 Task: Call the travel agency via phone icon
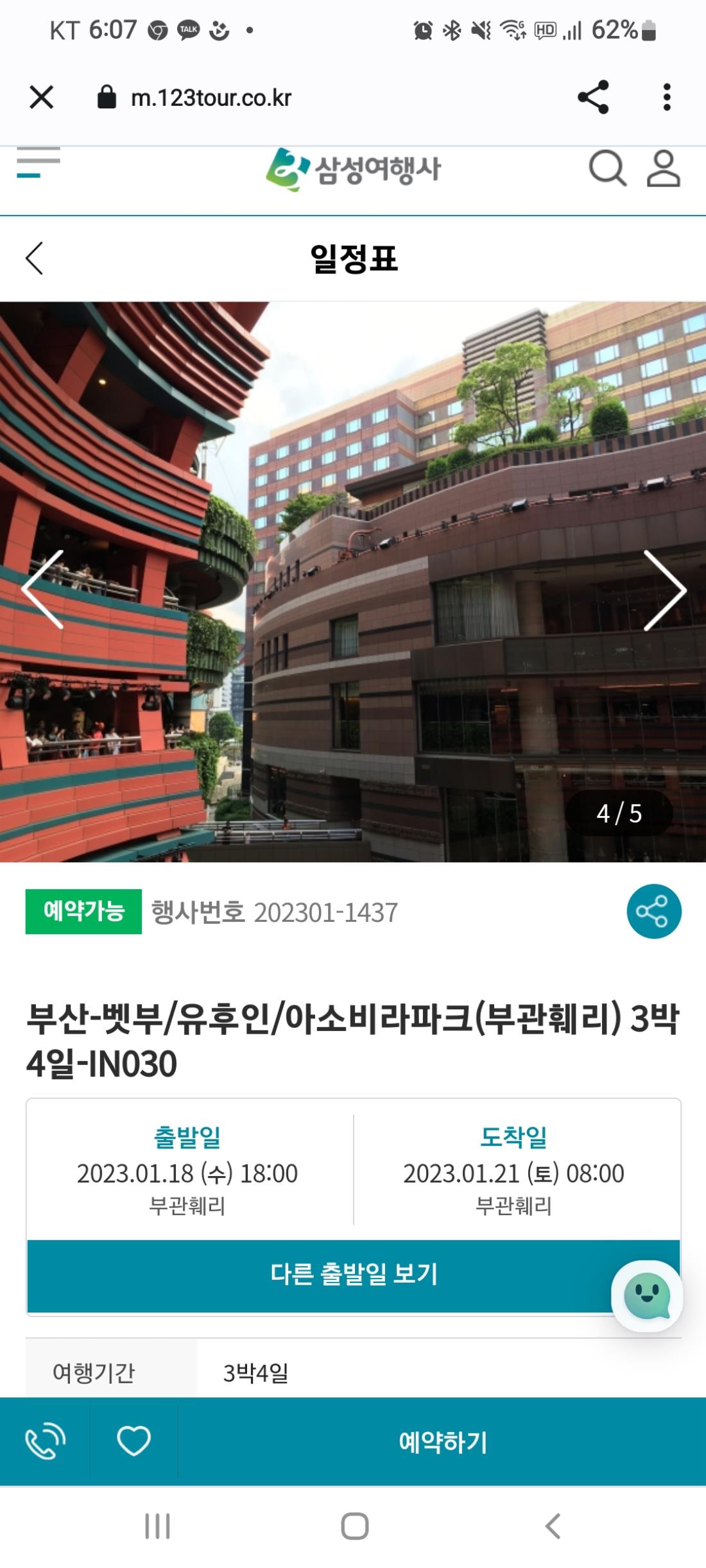pyautogui.click(x=45, y=1441)
